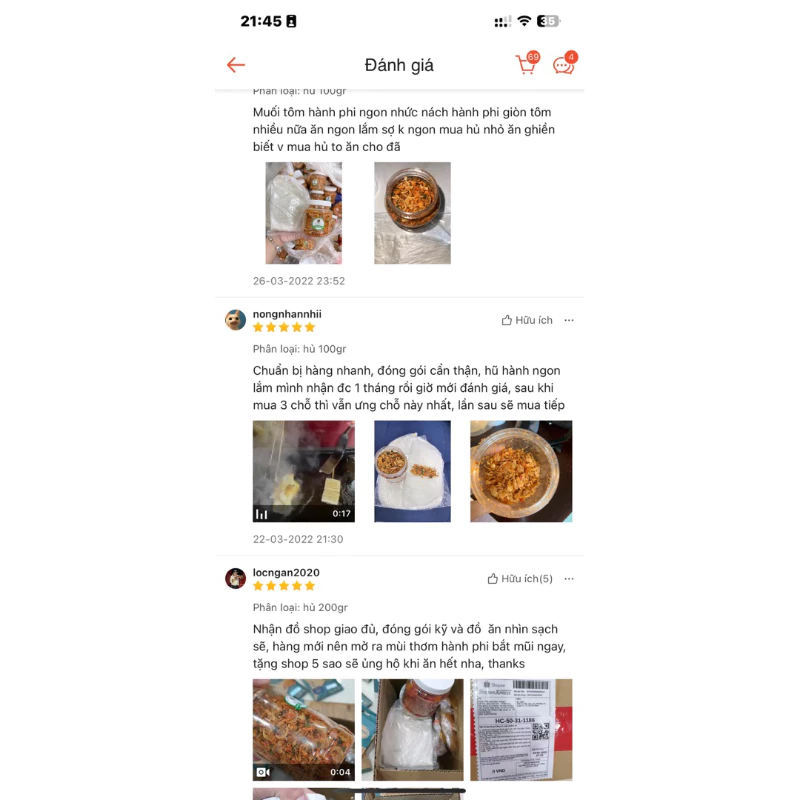Open more options on nongnhannhii's review
Viewport: 800px width, 800px height.
coord(569,320)
